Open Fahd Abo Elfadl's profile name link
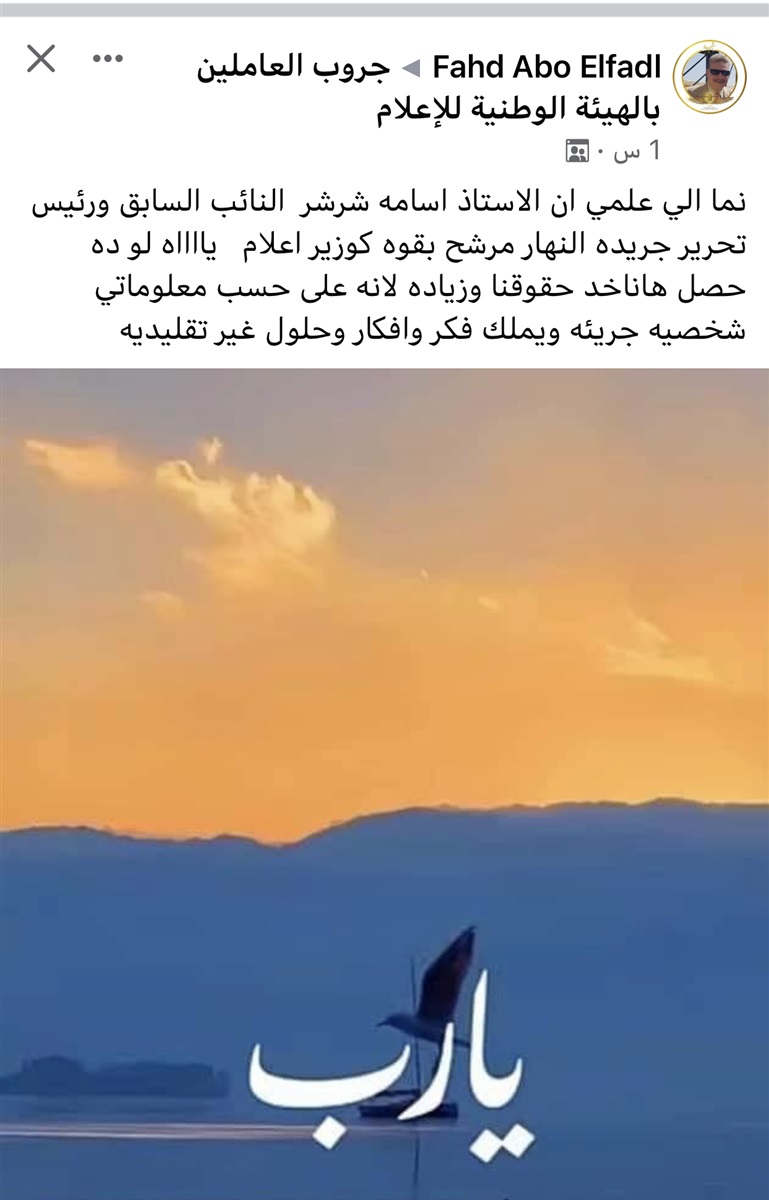769x1200 pixels. pos(546,69)
